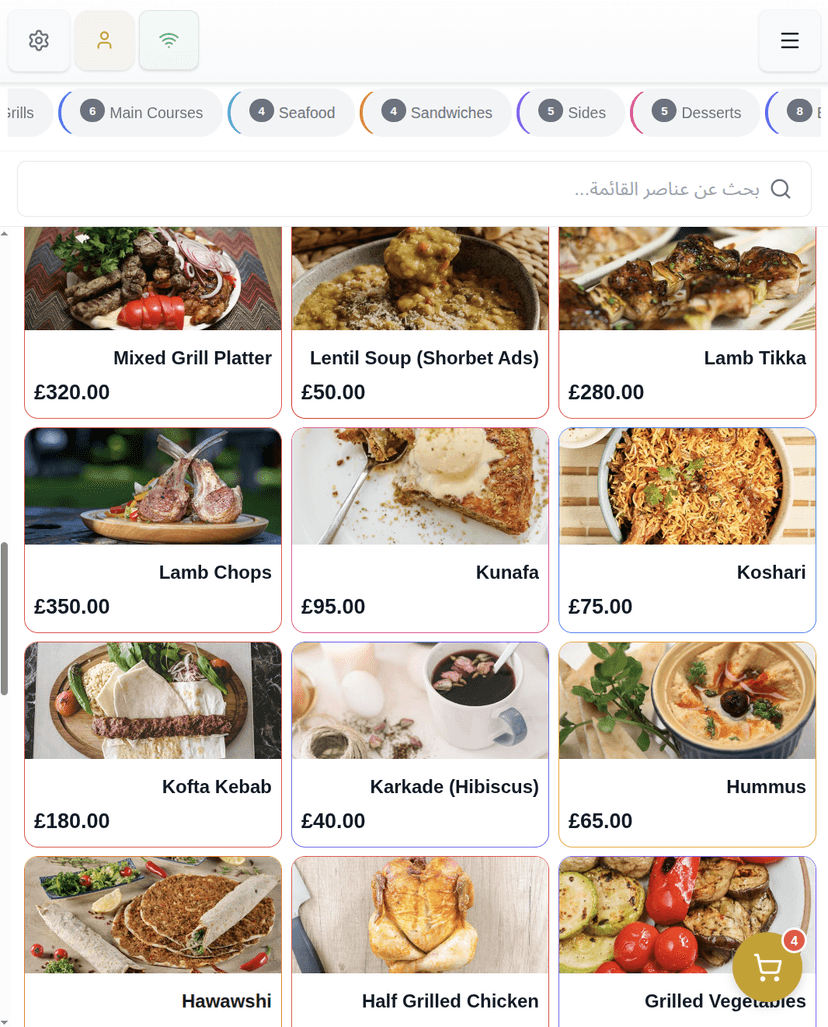Pick the Karkade (Hibiscus) drink
The image size is (828, 1027).
pos(420,744)
